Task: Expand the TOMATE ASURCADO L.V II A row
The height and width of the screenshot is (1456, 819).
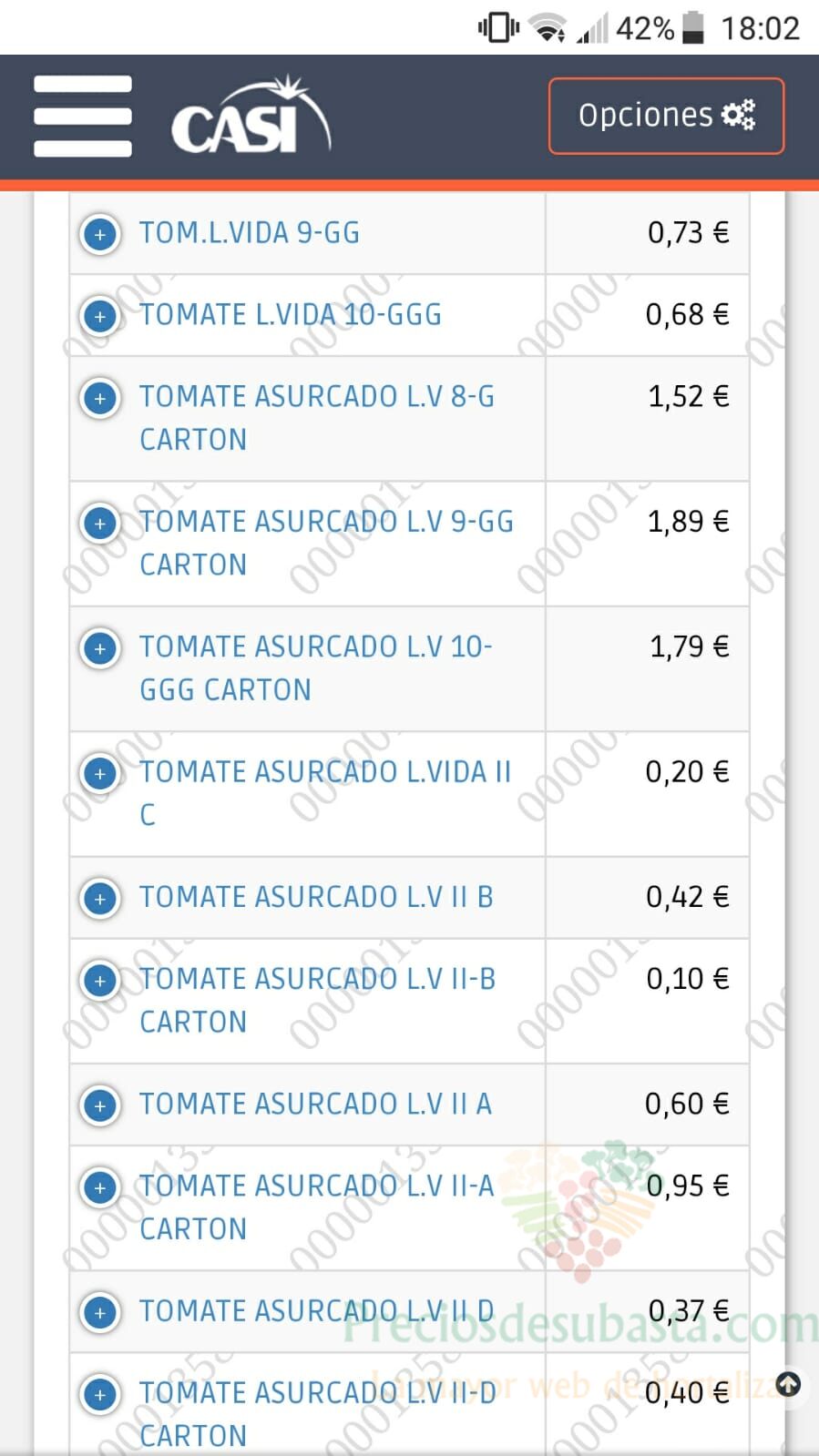Action: pyautogui.click(x=100, y=1105)
